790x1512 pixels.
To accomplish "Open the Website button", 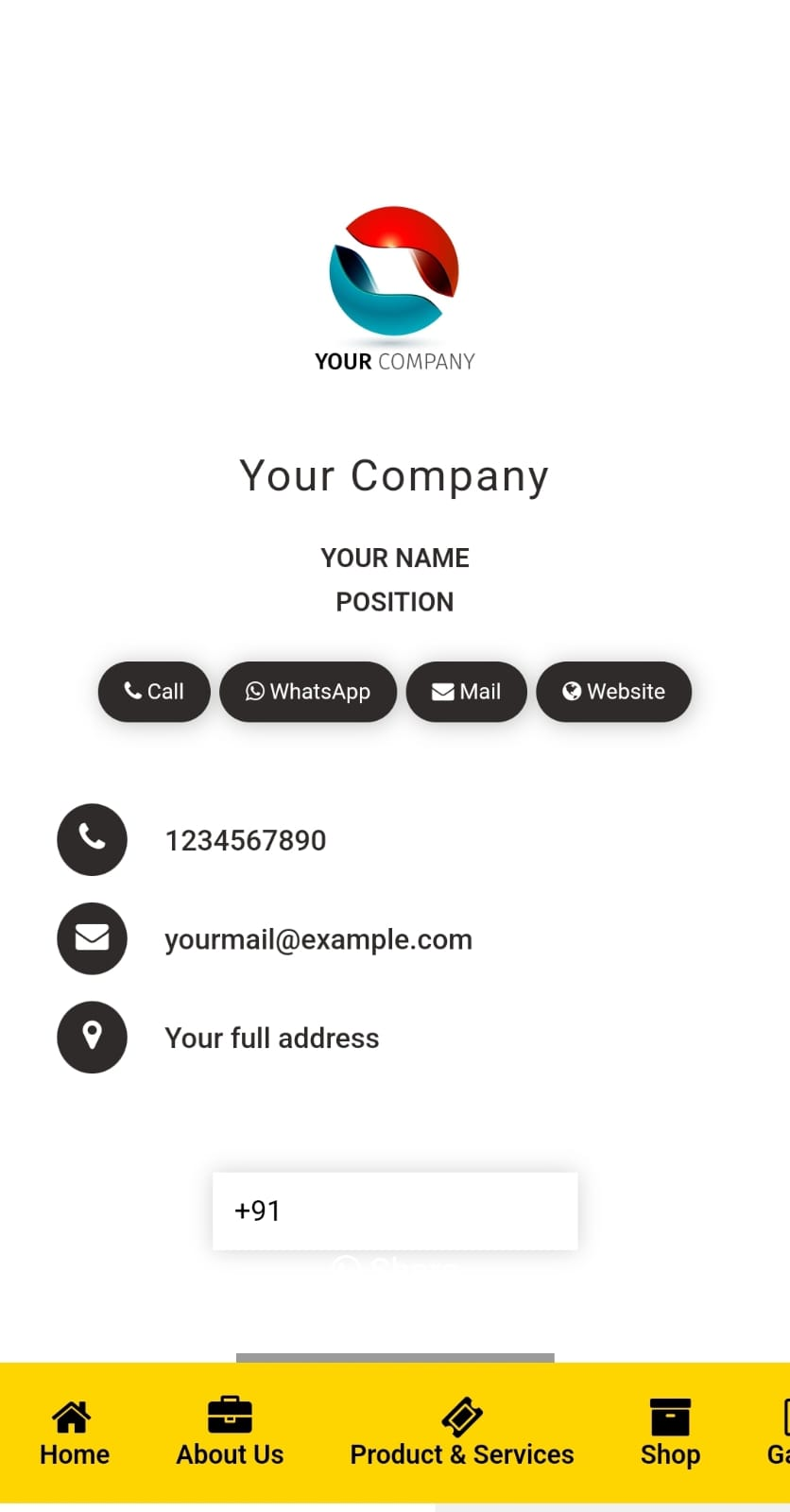I will 613,692.
